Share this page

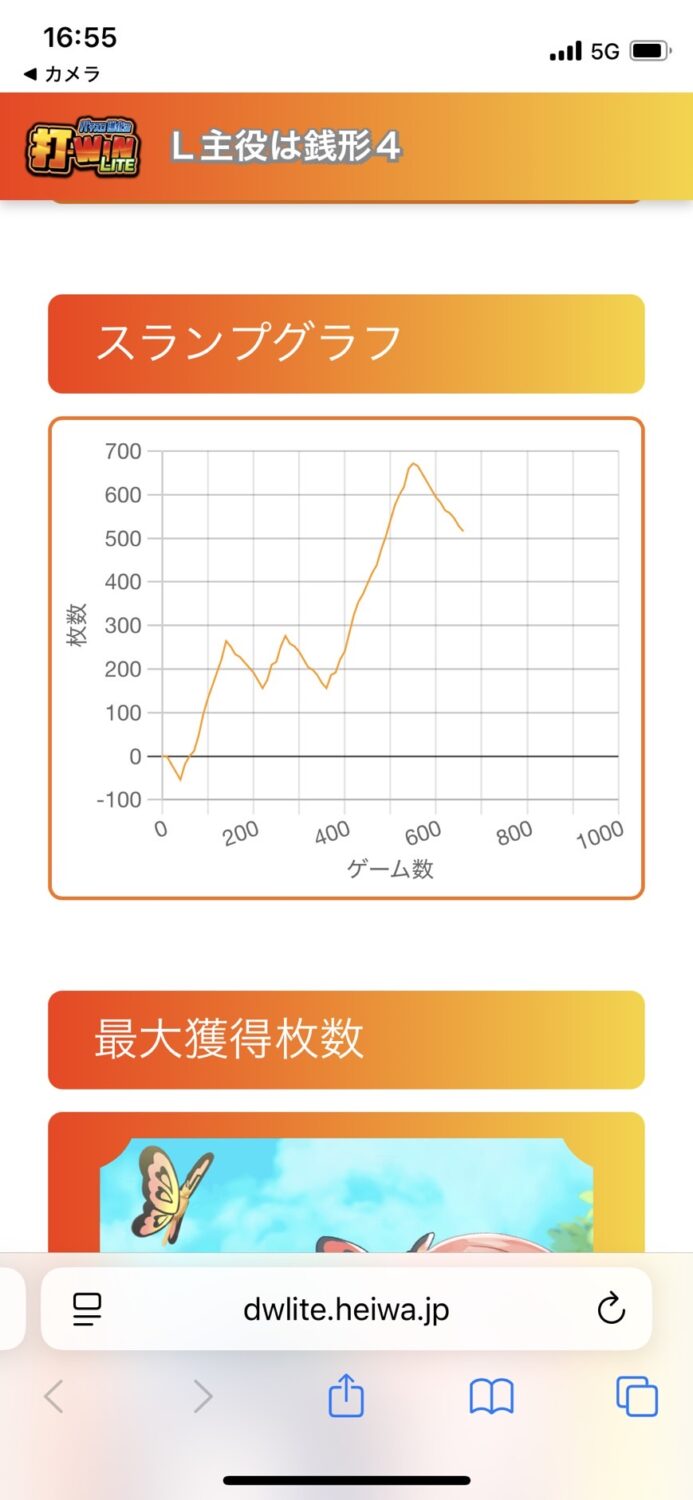pyautogui.click(x=346, y=1395)
